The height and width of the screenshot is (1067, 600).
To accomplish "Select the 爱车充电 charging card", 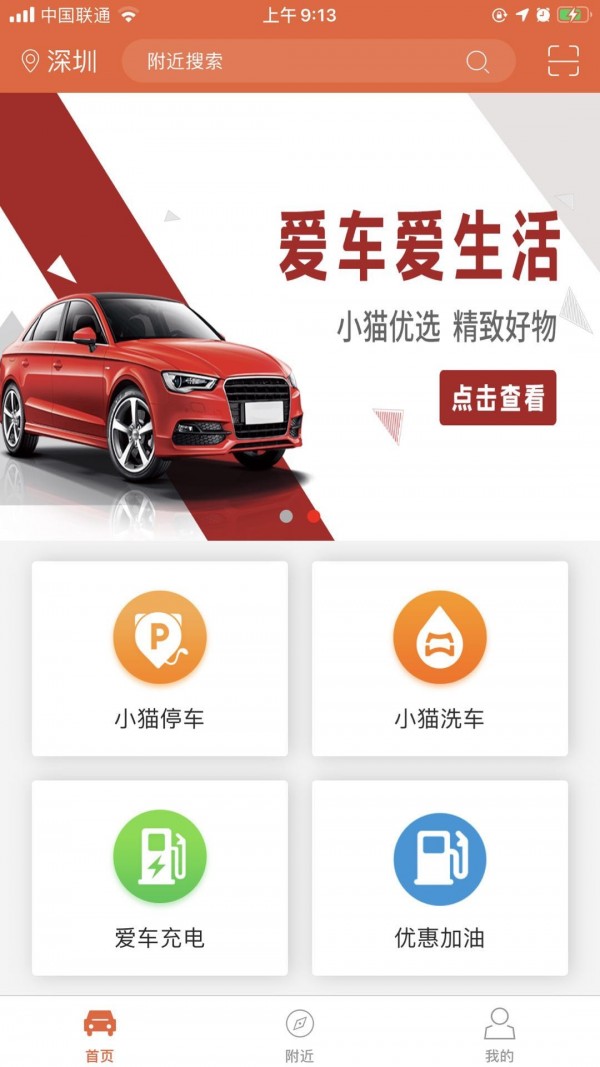I will pos(160,878).
